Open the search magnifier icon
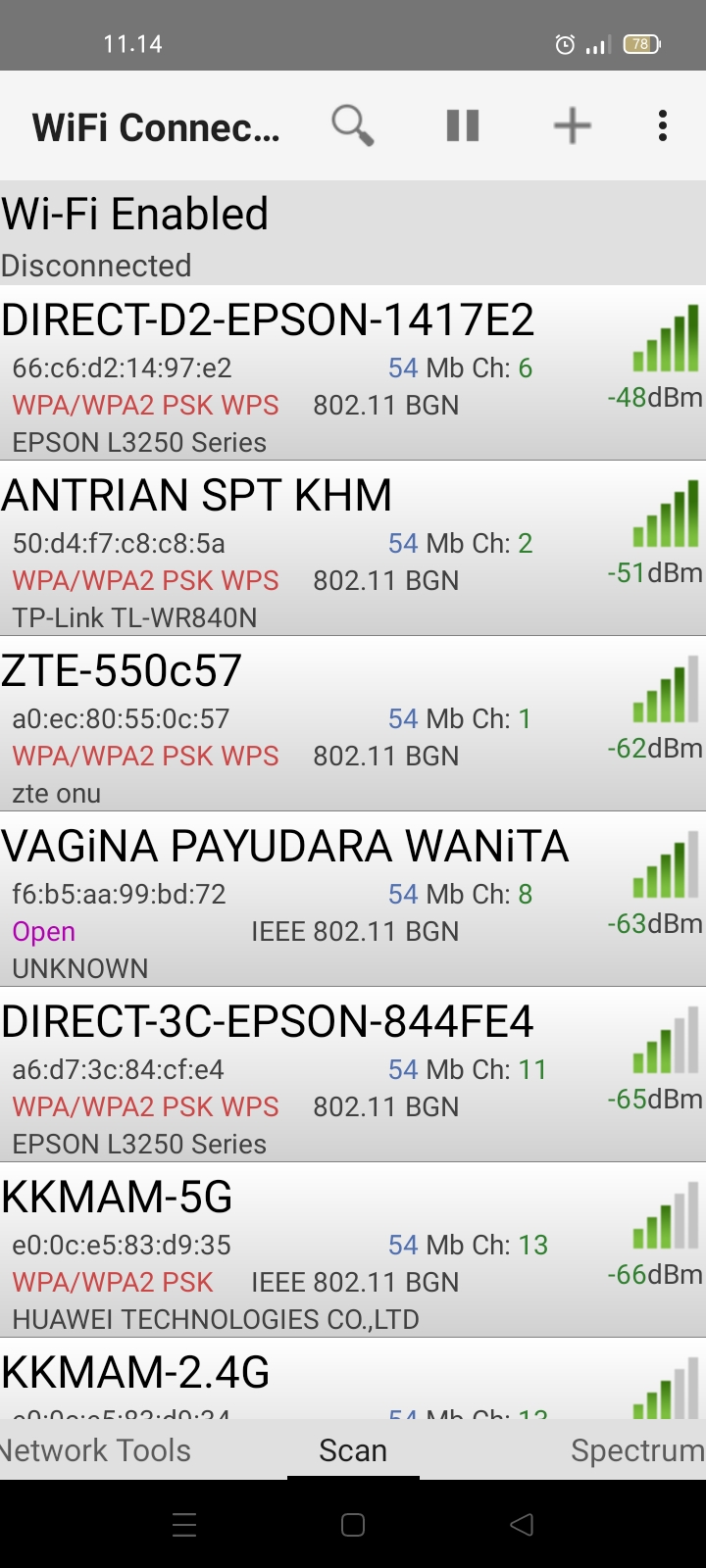706x1568 pixels. [x=353, y=125]
